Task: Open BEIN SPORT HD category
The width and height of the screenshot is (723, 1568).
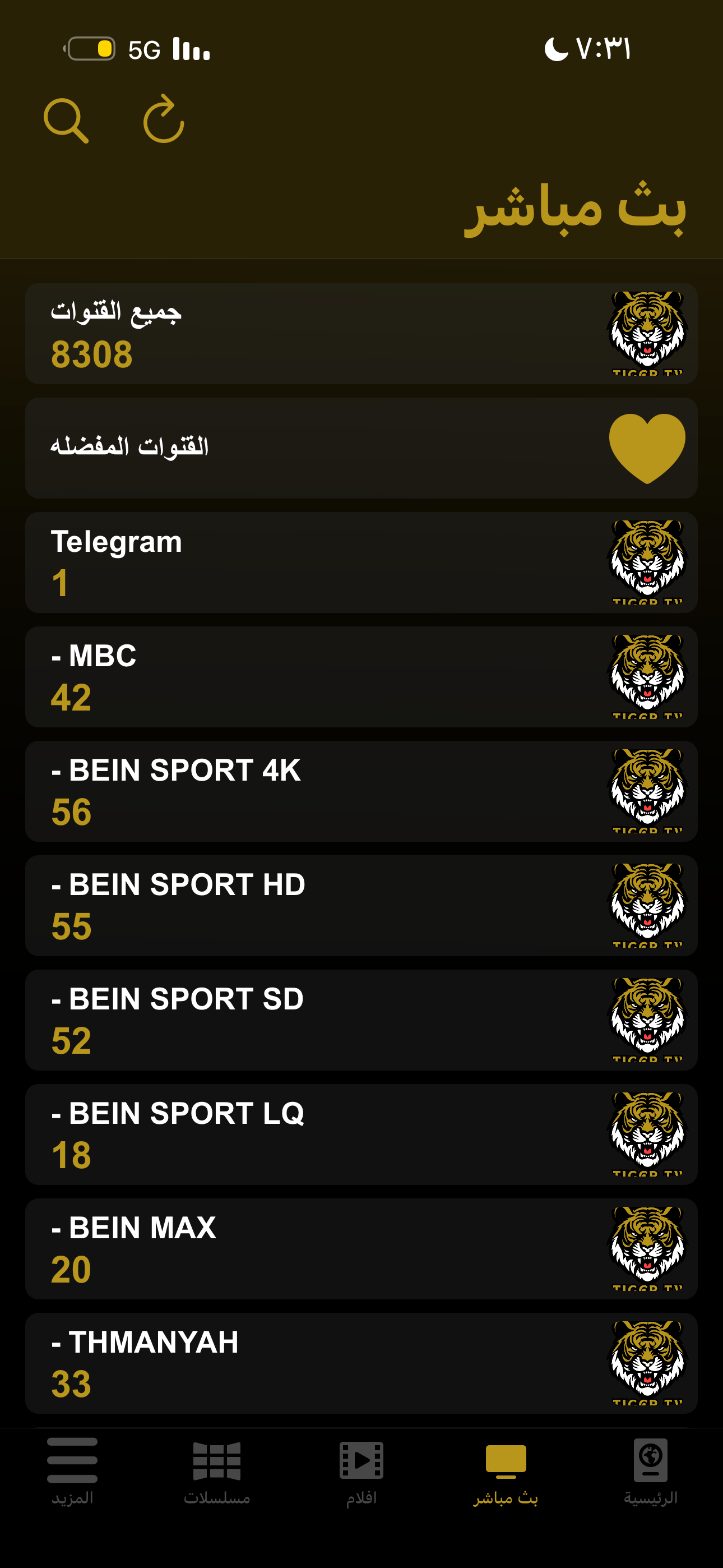Action: click(x=361, y=906)
